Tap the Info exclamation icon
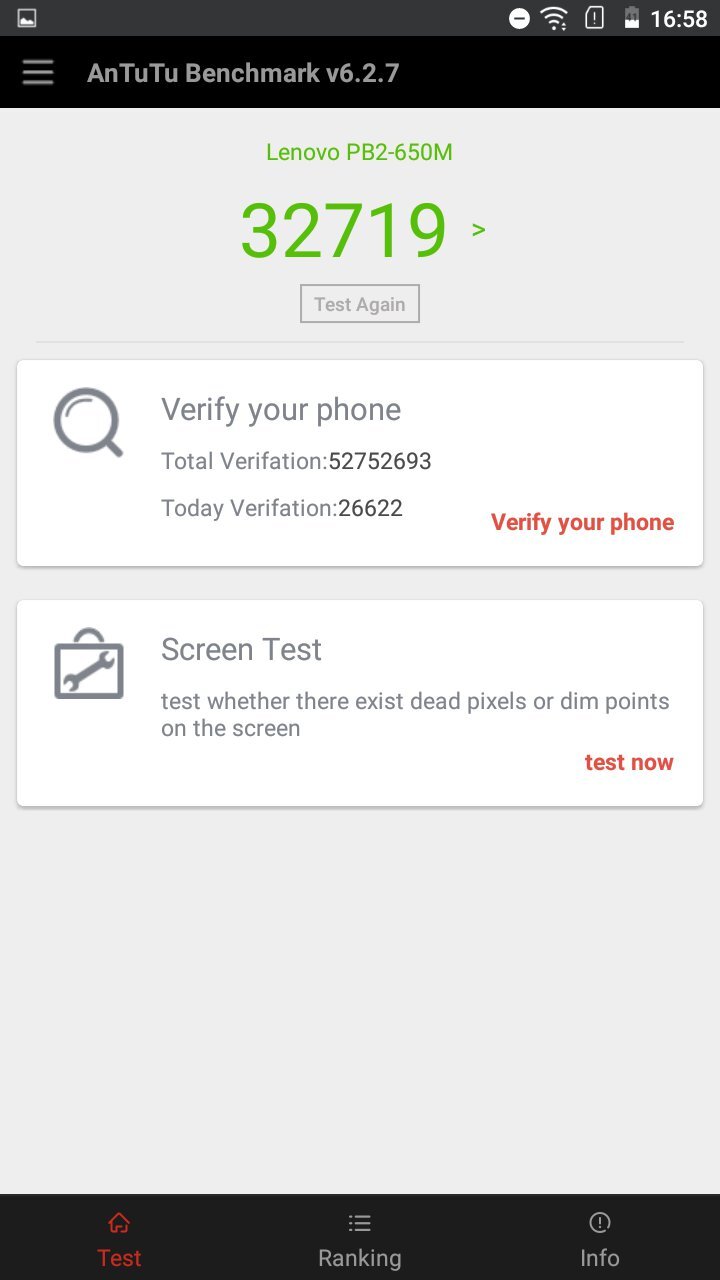The height and width of the screenshot is (1280, 720). pos(598,1222)
